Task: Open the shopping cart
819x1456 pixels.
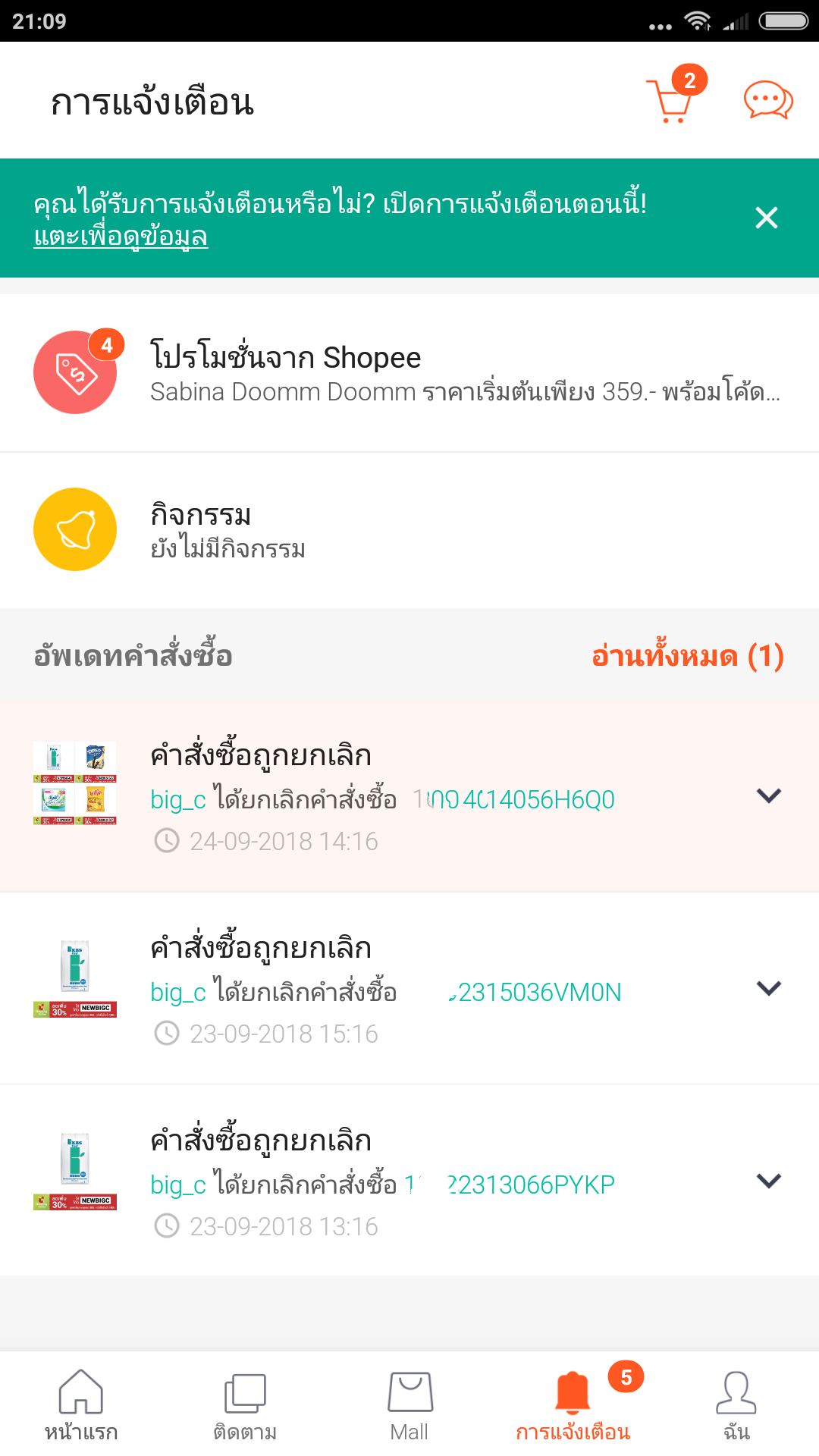Action: point(672,100)
